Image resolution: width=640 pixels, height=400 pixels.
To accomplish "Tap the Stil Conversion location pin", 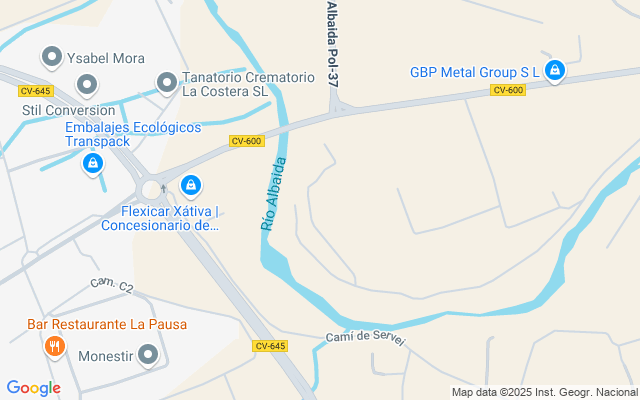I will pos(87,85).
